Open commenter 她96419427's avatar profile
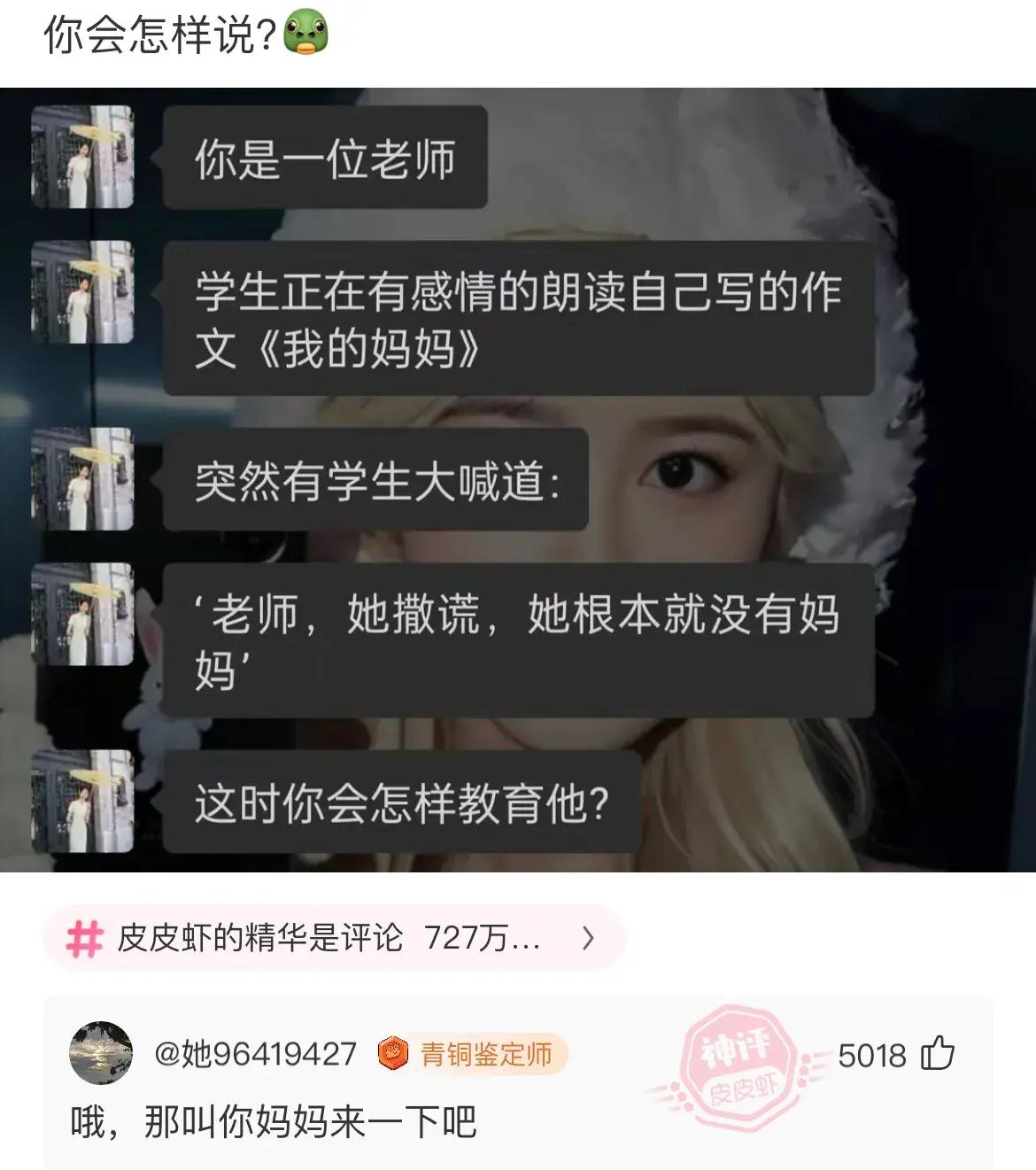The width and height of the screenshot is (1036, 1170). pos(101,1053)
